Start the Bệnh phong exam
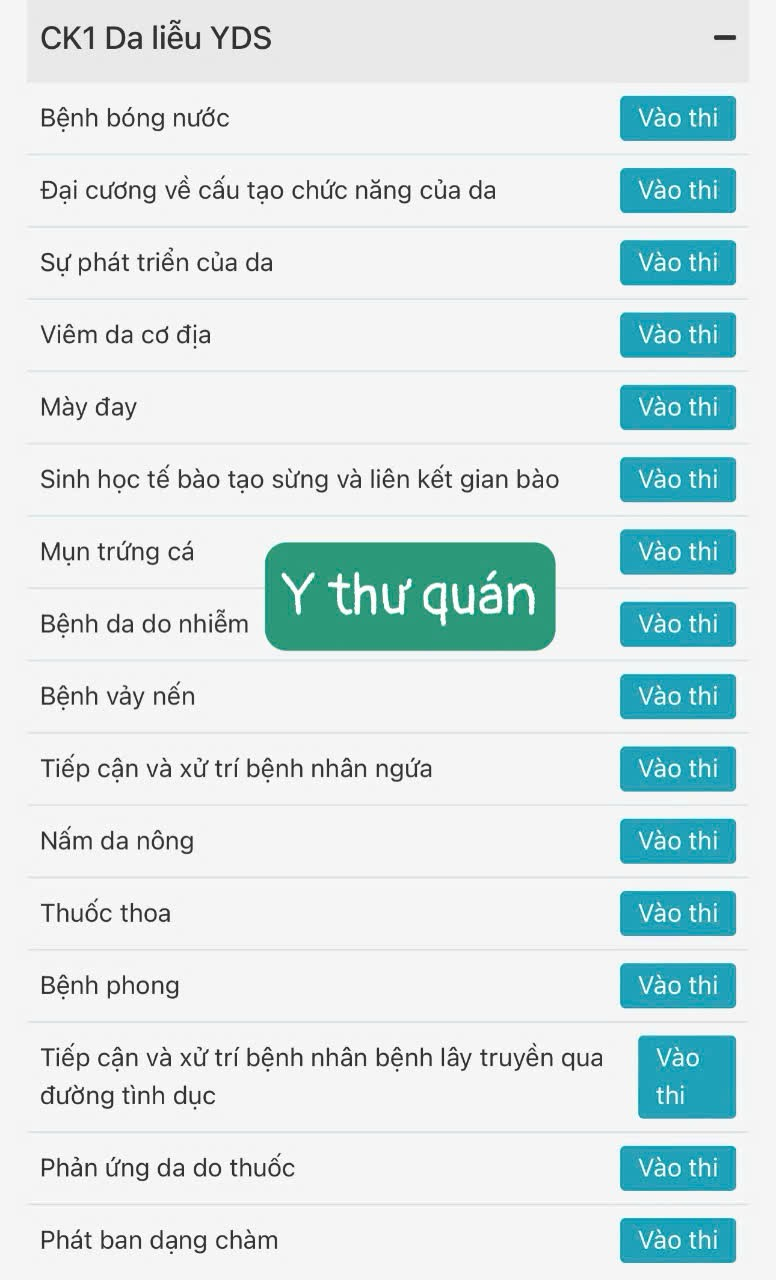This screenshot has height=1280, width=776. coord(677,985)
